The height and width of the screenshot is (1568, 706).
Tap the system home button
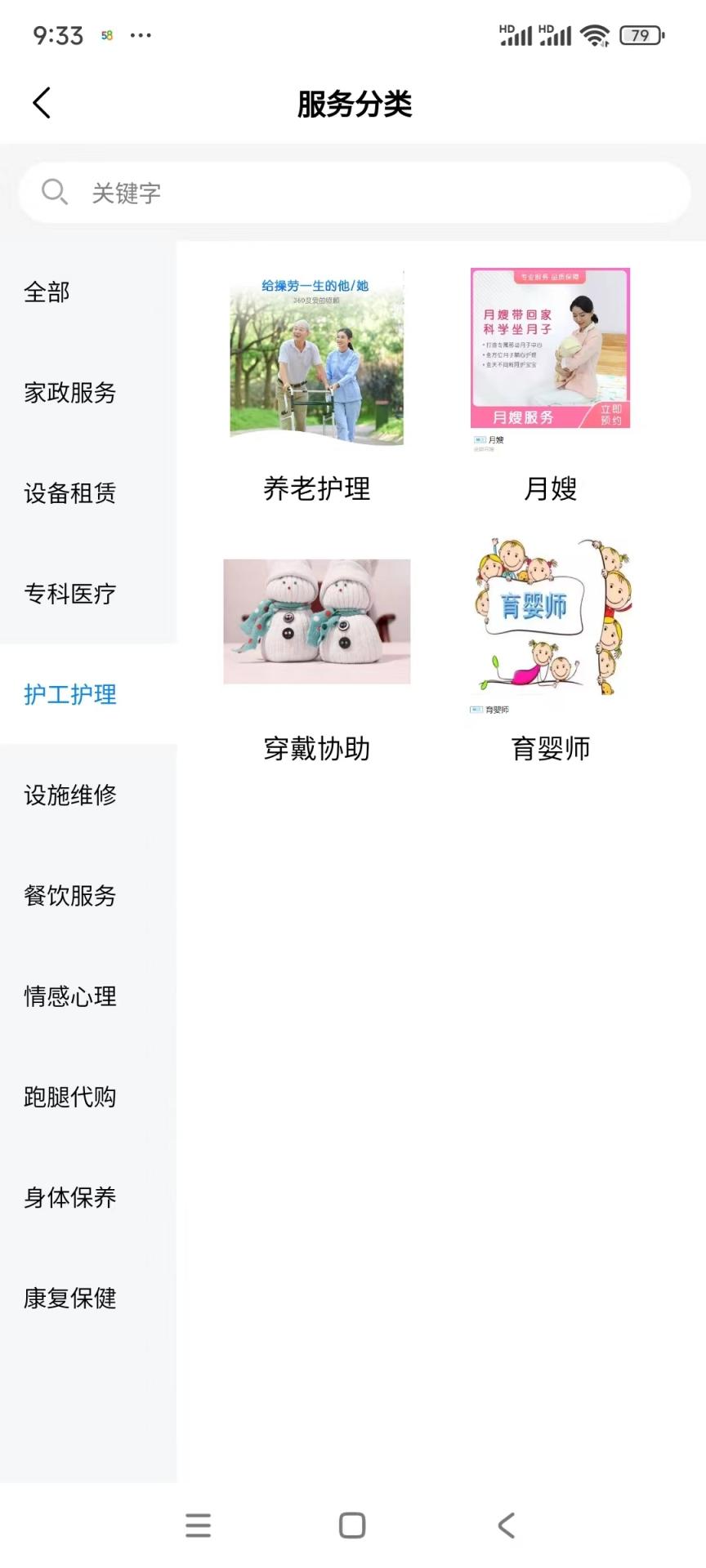tap(352, 1525)
